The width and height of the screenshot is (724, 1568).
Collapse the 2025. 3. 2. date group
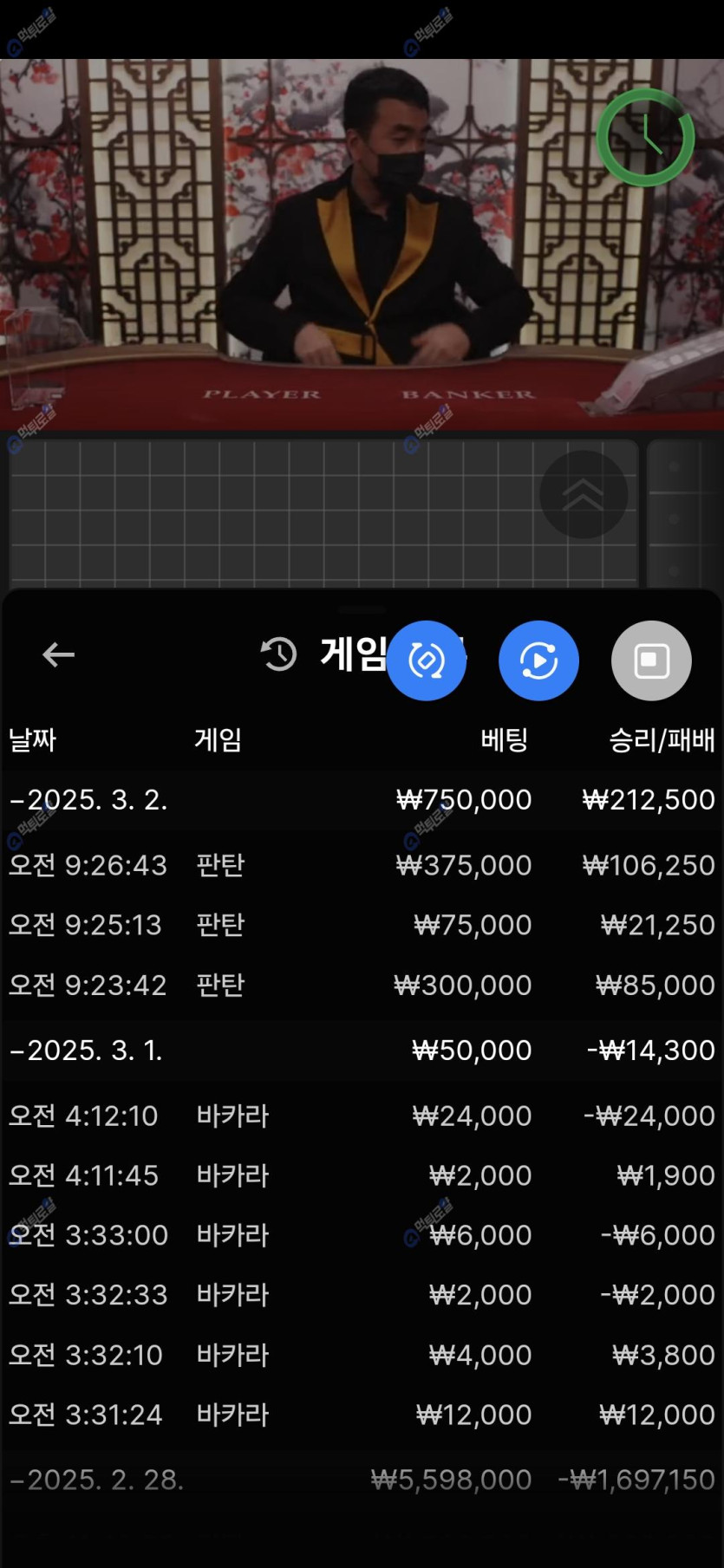[87, 799]
